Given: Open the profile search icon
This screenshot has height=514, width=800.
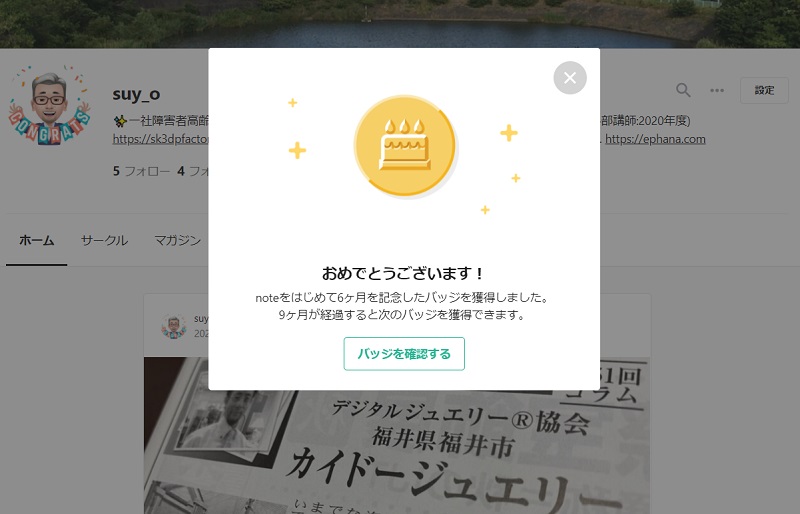Looking at the screenshot, I should 683,90.
